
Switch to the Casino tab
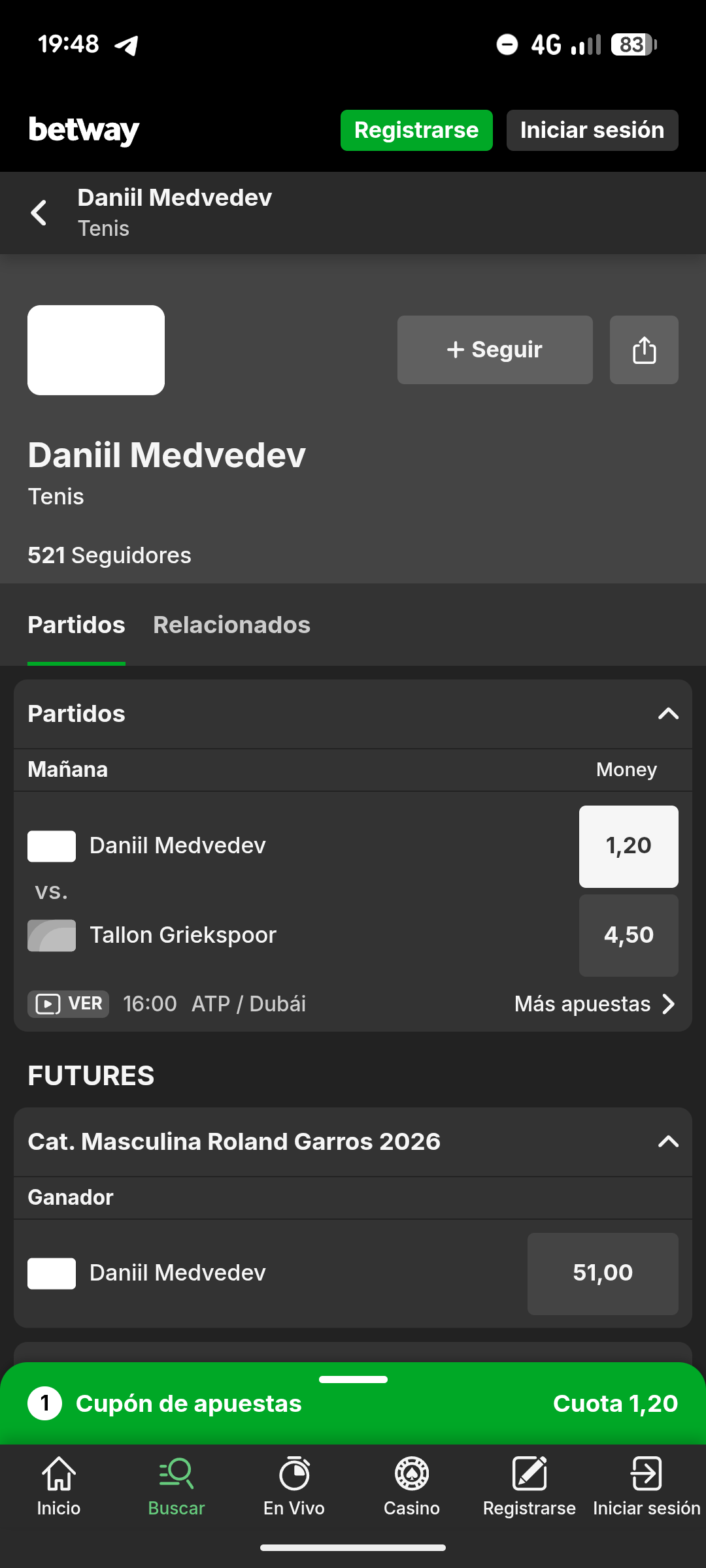412,1486
